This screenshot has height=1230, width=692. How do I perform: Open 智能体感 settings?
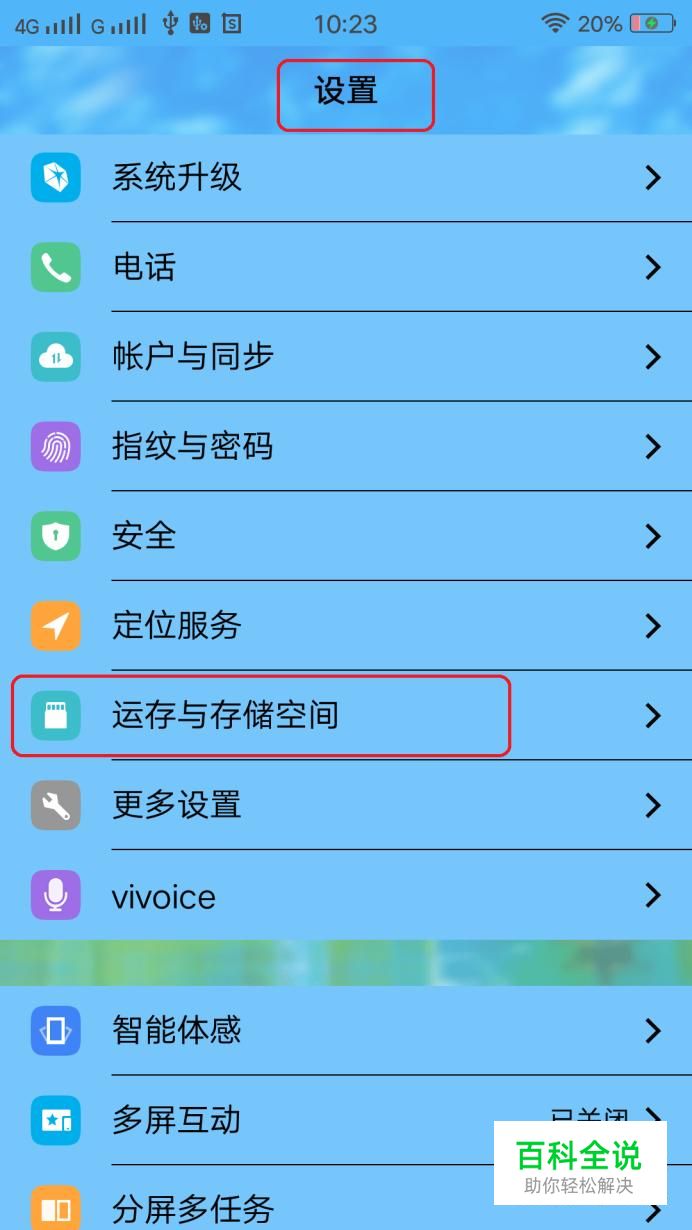click(x=346, y=1030)
